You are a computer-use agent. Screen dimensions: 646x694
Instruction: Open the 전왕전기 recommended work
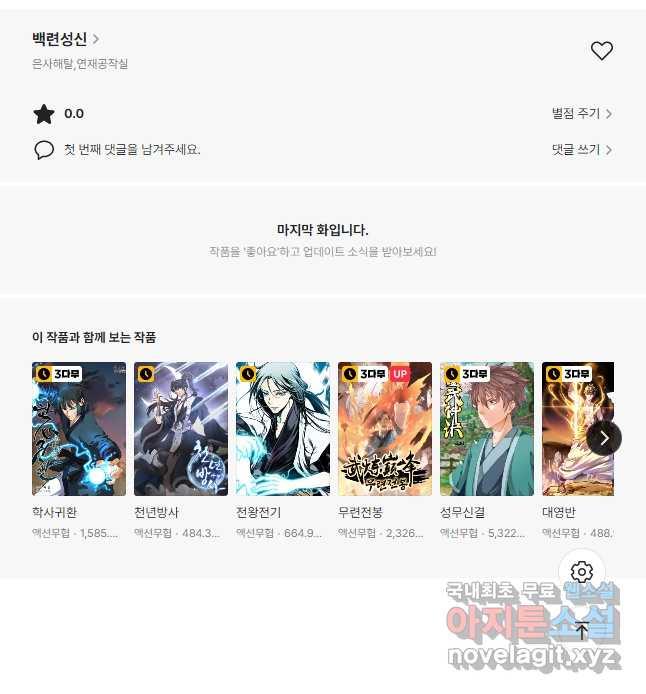(283, 429)
